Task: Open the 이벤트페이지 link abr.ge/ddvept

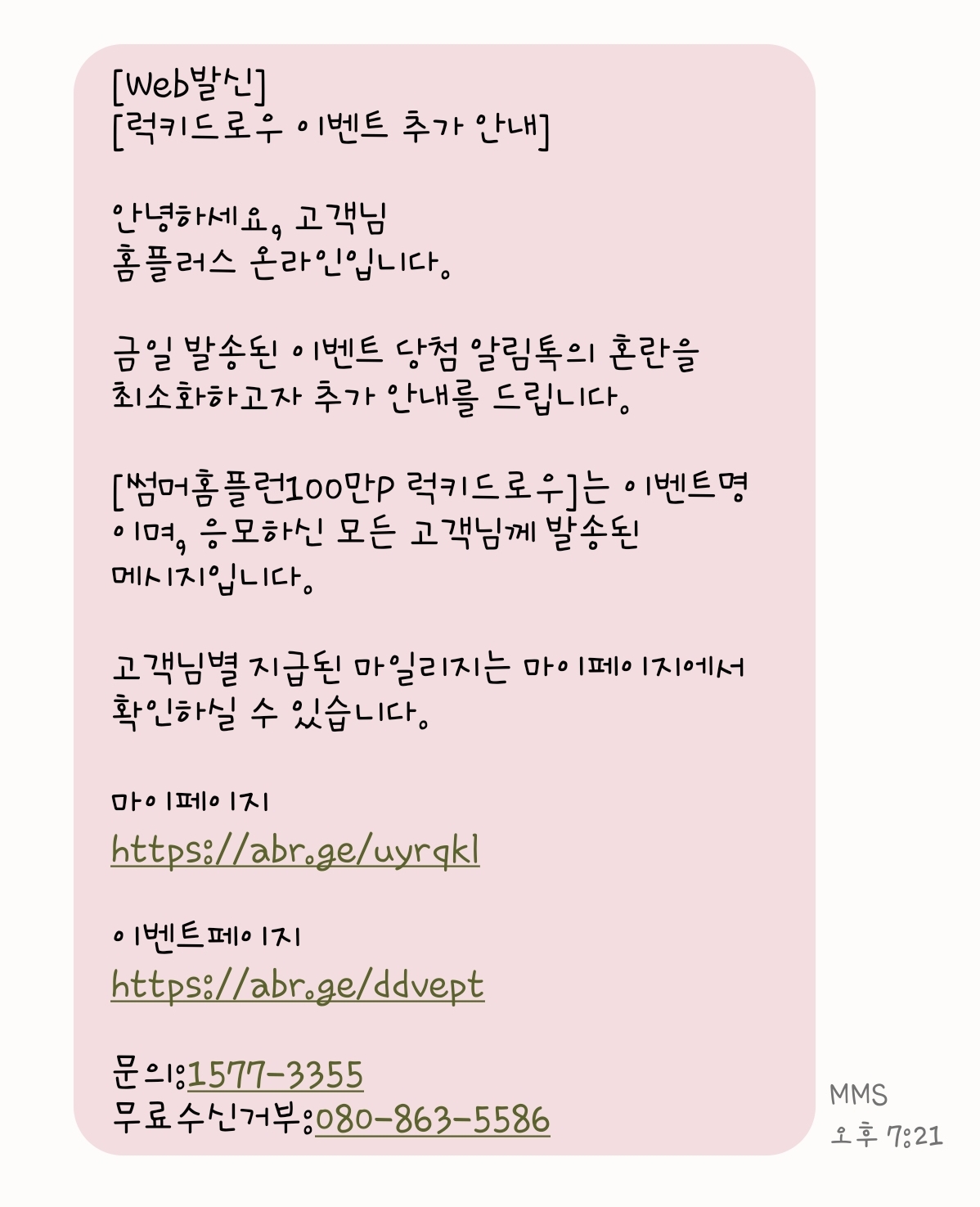Action: [297, 986]
